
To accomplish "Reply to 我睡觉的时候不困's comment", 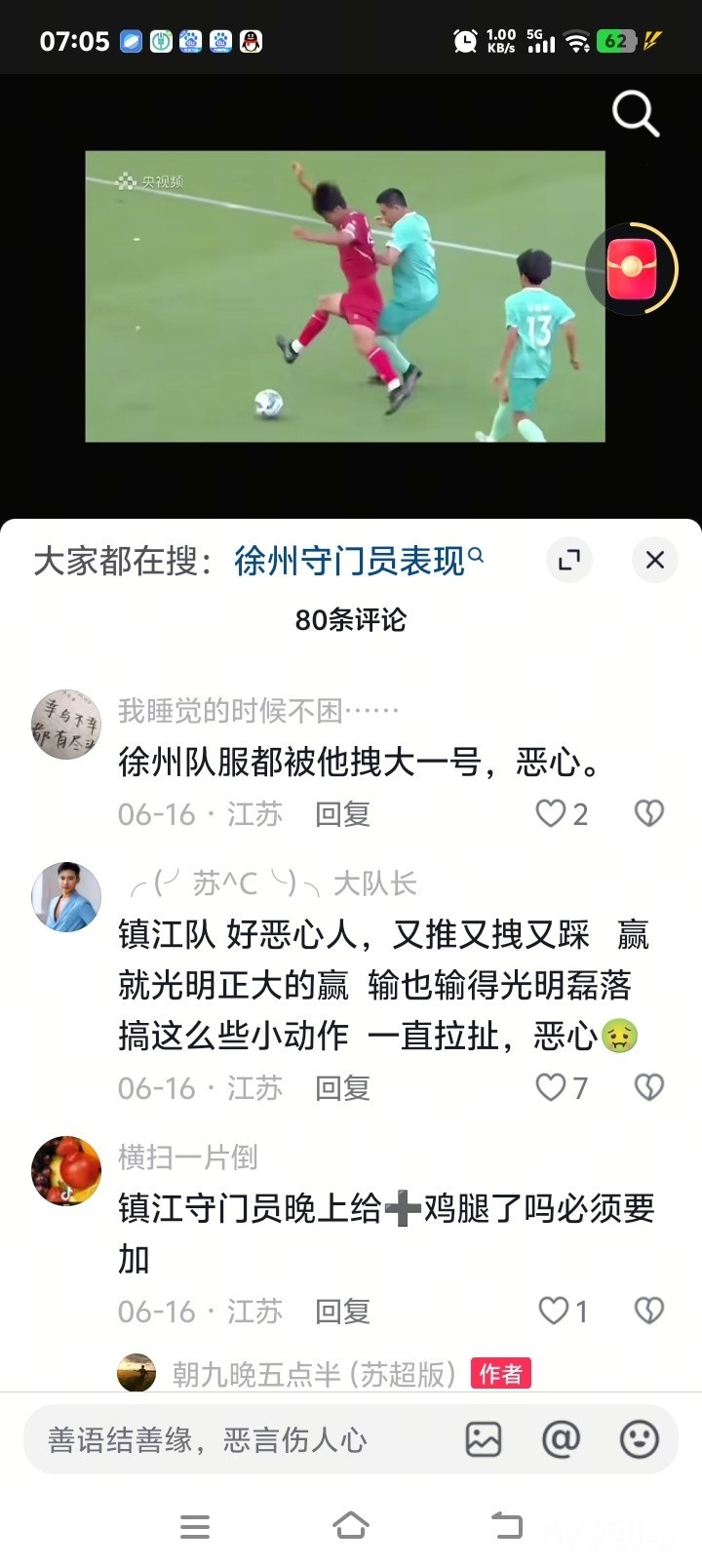I will pyautogui.click(x=342, y=814).
